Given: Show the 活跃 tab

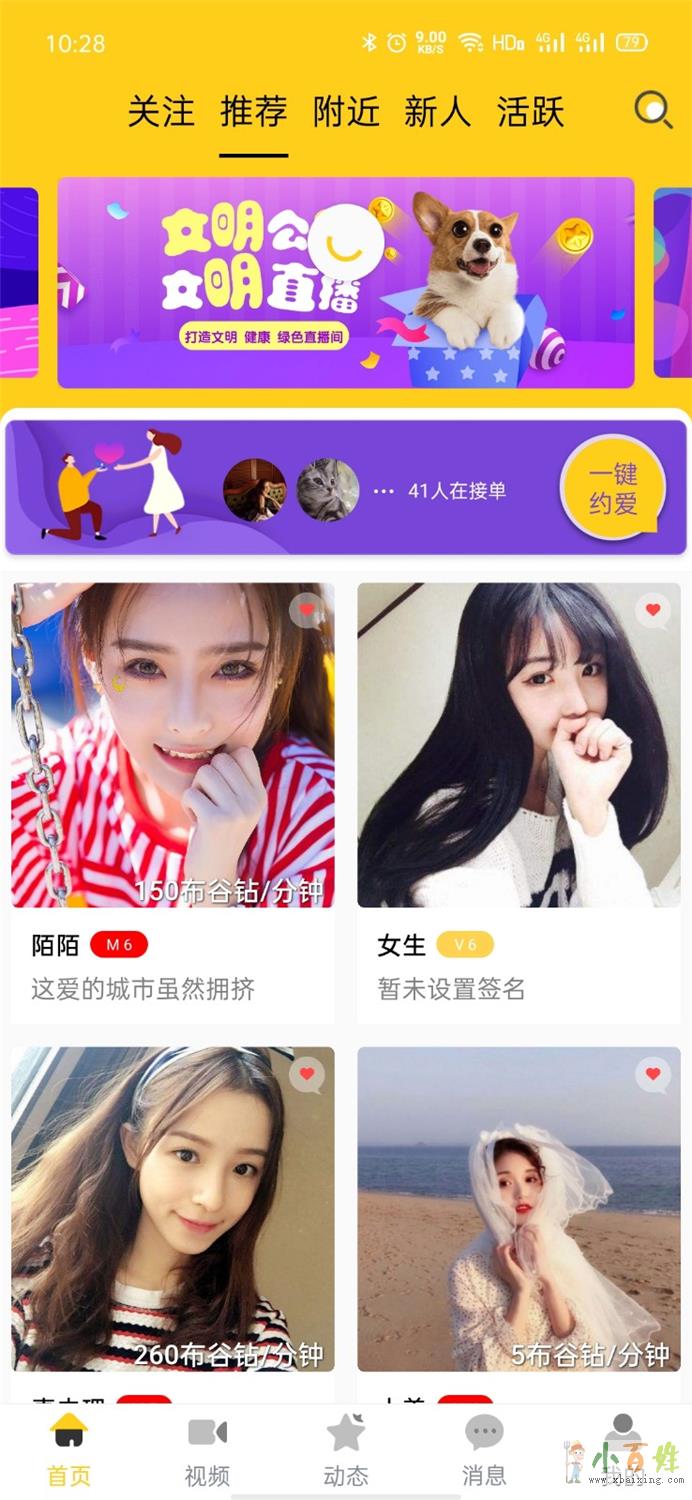Looking at the screenshot, I should [530, 111].
